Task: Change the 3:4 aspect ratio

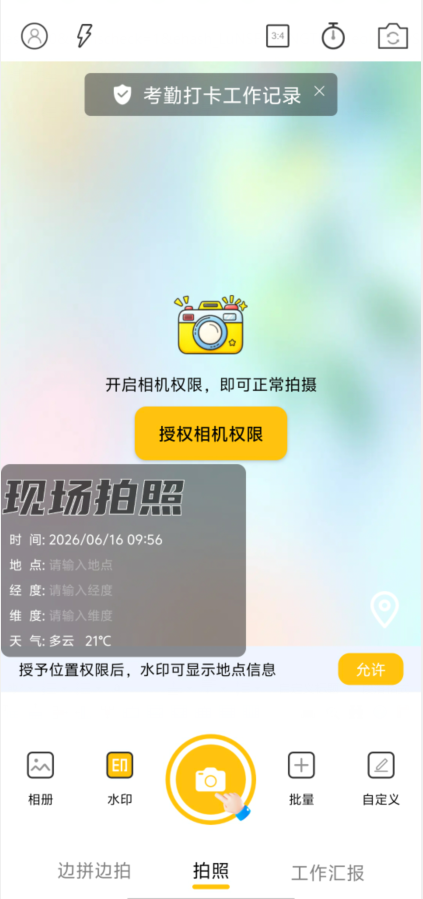Action: pyautogui.click(x=277, y=36)
